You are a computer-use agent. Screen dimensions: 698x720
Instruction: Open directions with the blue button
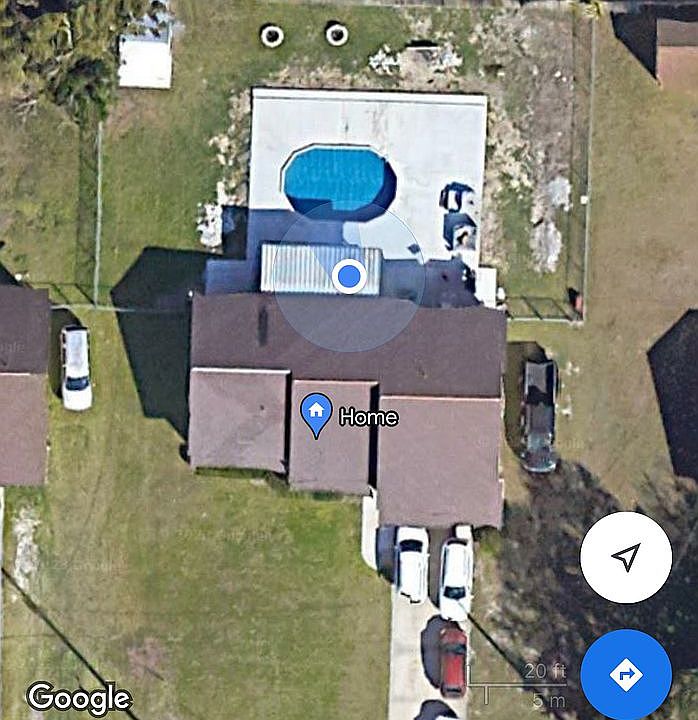(626, 675)
